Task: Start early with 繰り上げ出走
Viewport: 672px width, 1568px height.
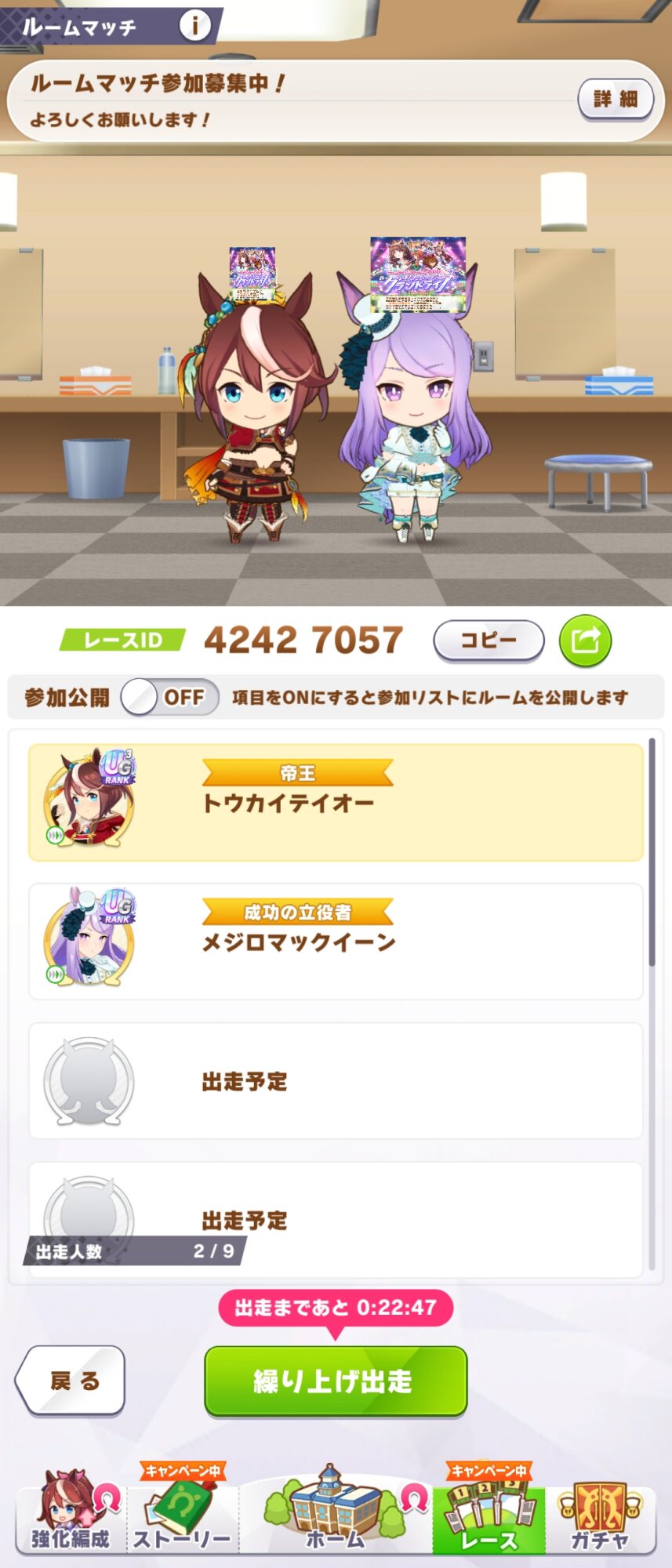Action: (x=336, y=1381)
